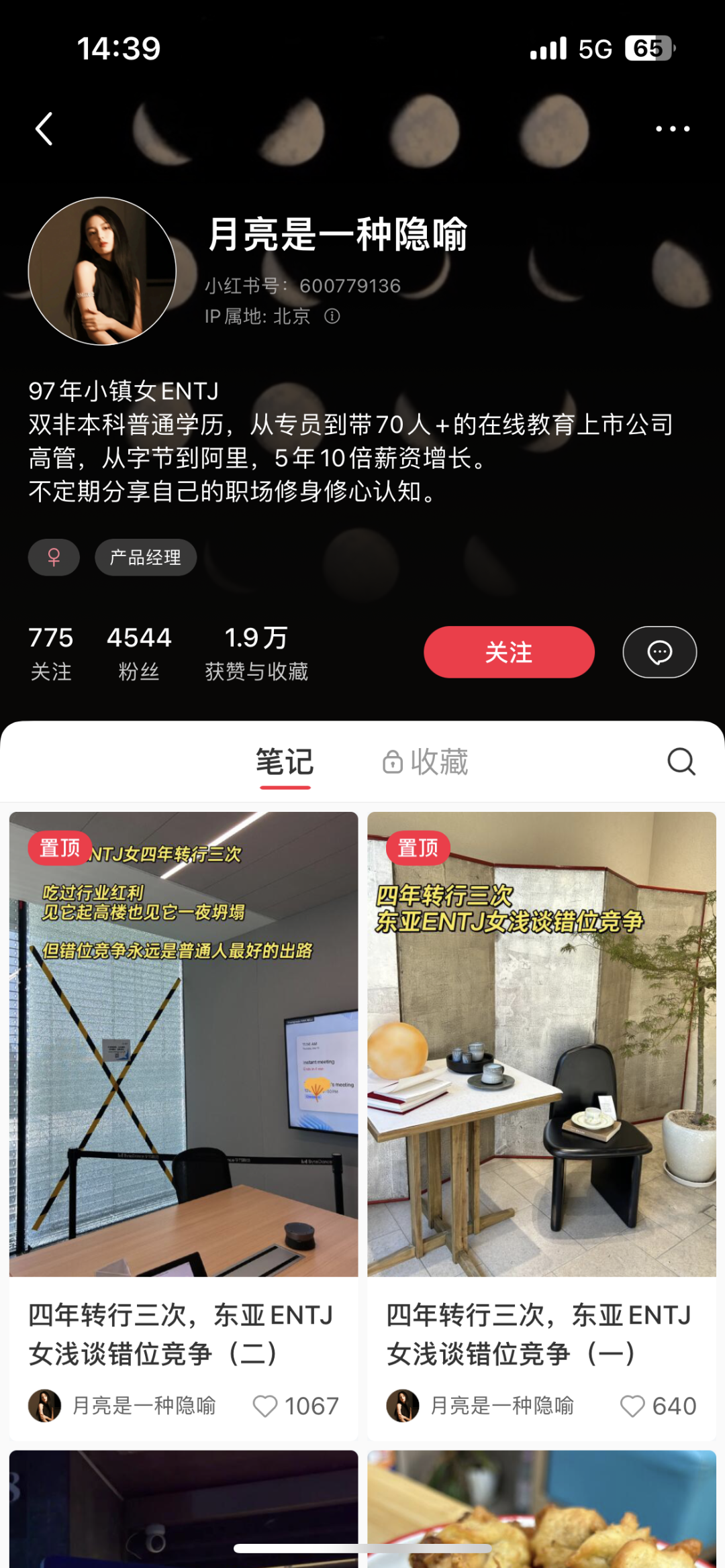The height and width of the screenshot is (1568, 725).
Task: Switch to the locked 收藏 tab
Action: [426, 763]
